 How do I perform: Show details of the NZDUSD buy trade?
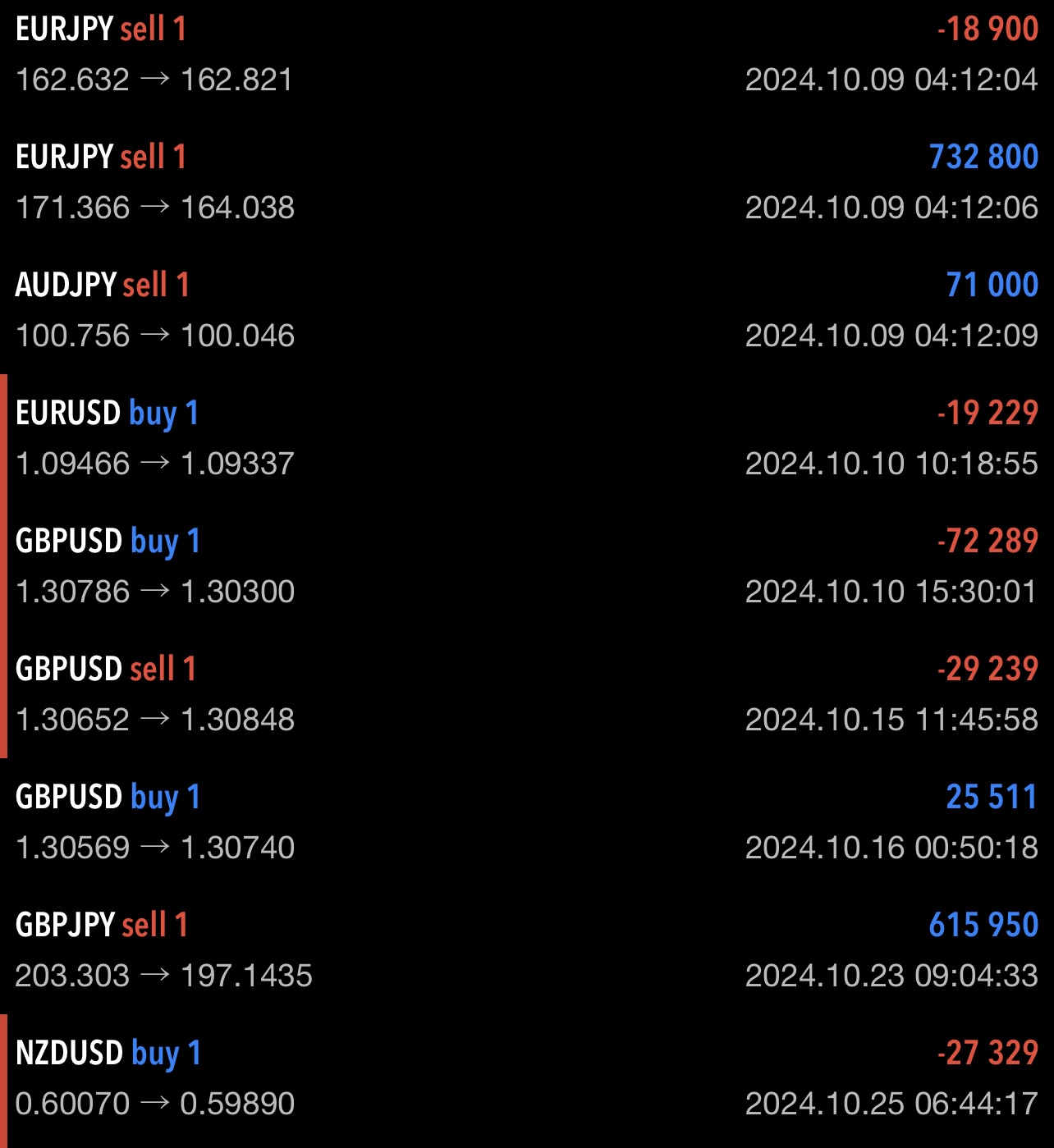(x=527, y=1078)
